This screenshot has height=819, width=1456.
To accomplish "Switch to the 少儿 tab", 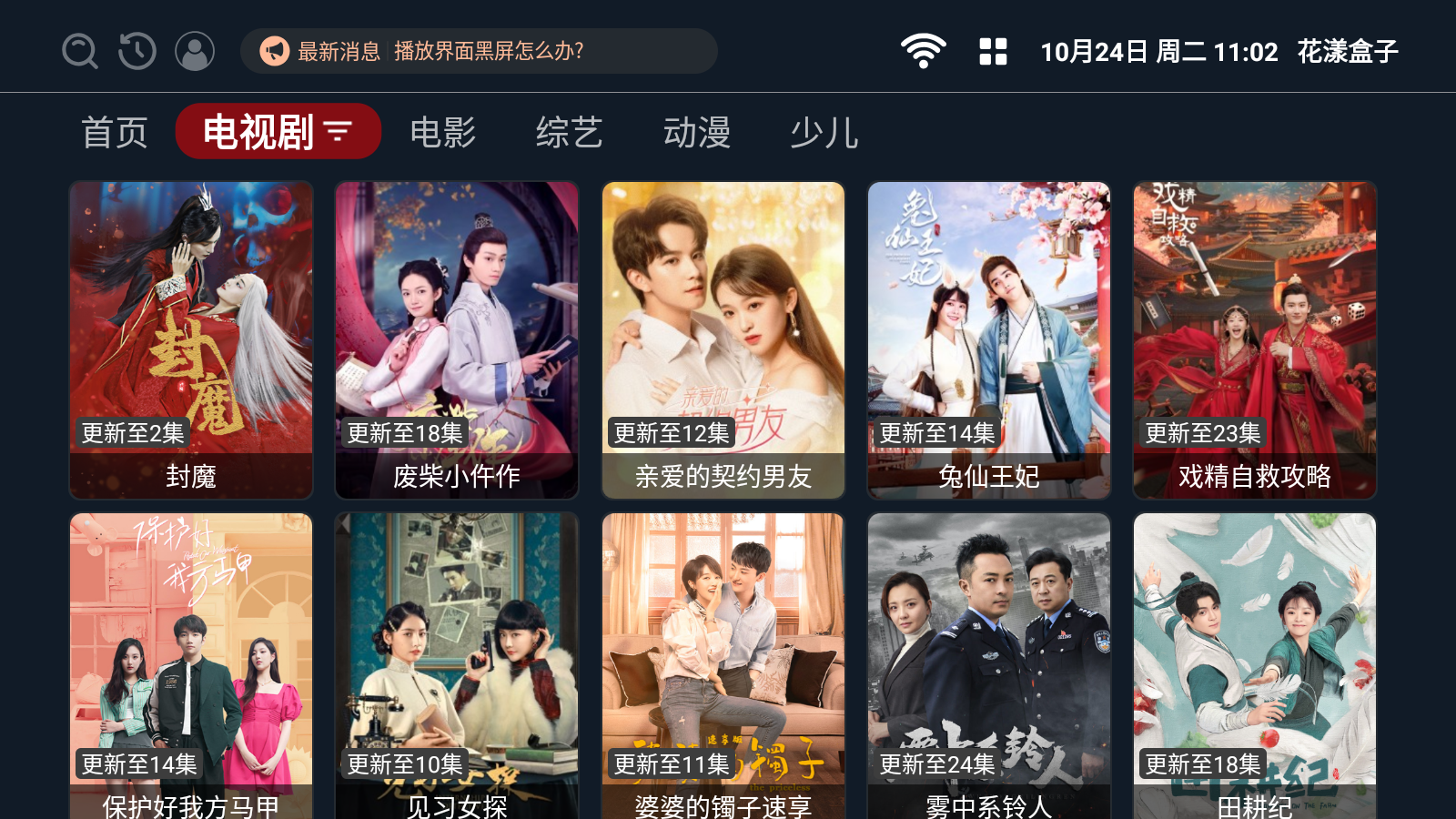I will (x=824, y=133).
